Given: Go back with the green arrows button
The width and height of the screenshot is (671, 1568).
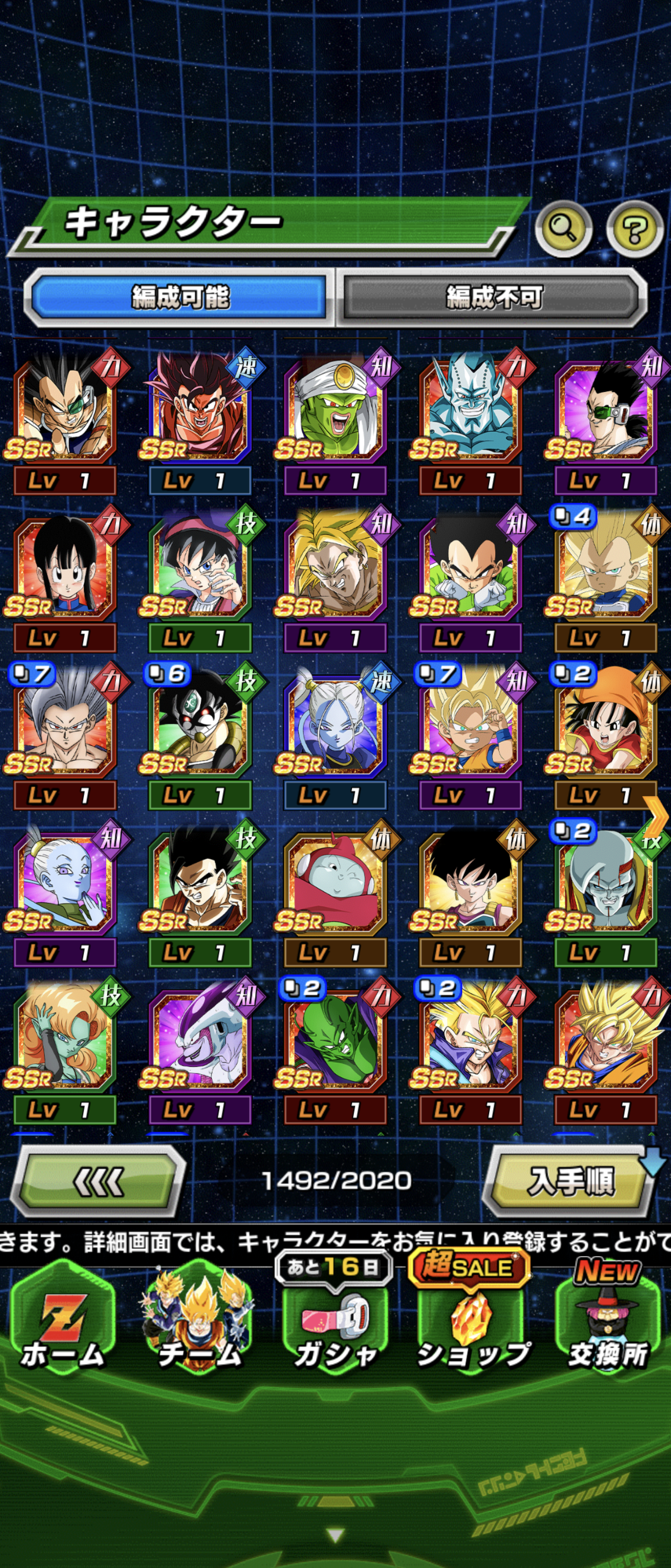Looking at the screenshot, I should (x=98, y=1181).
